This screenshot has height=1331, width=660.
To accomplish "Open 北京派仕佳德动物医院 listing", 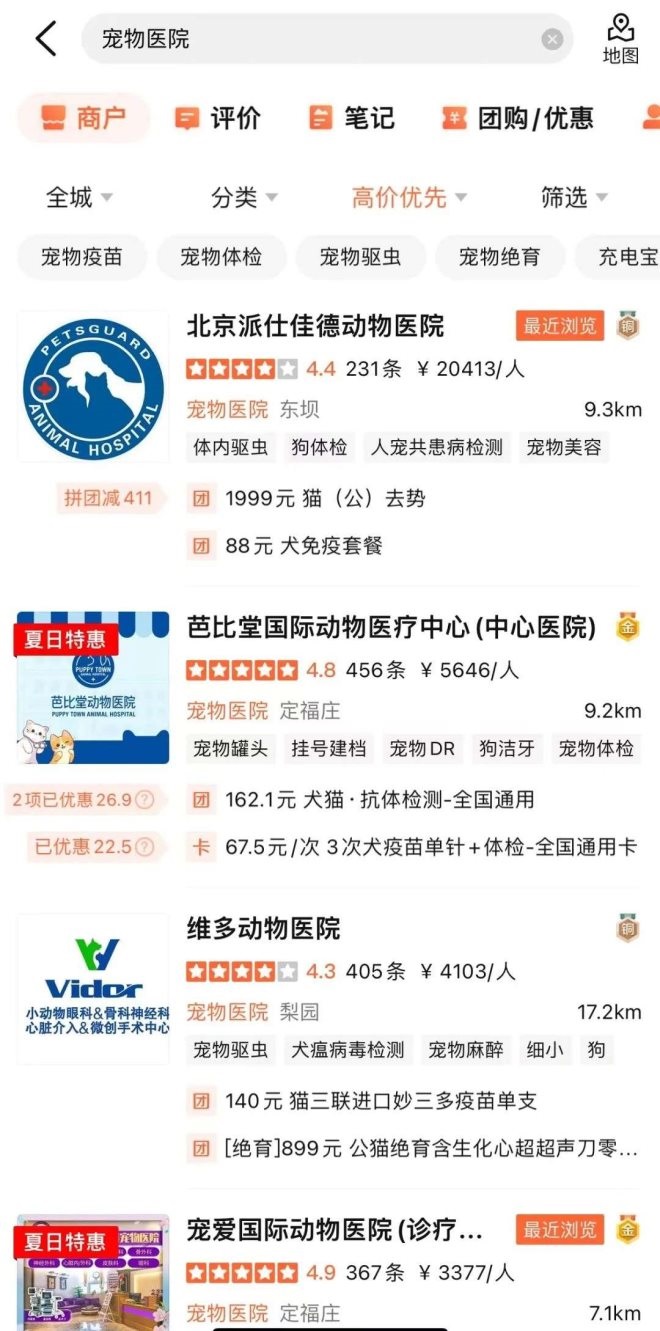I will [315, 326].
